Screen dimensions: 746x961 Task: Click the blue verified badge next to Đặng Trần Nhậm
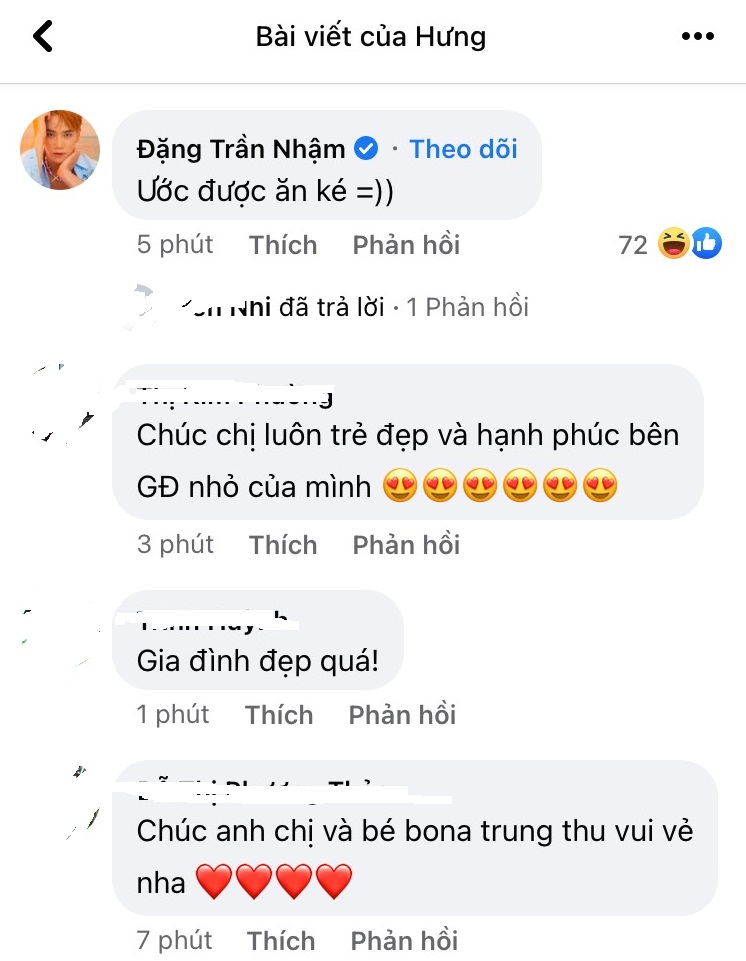366,147
